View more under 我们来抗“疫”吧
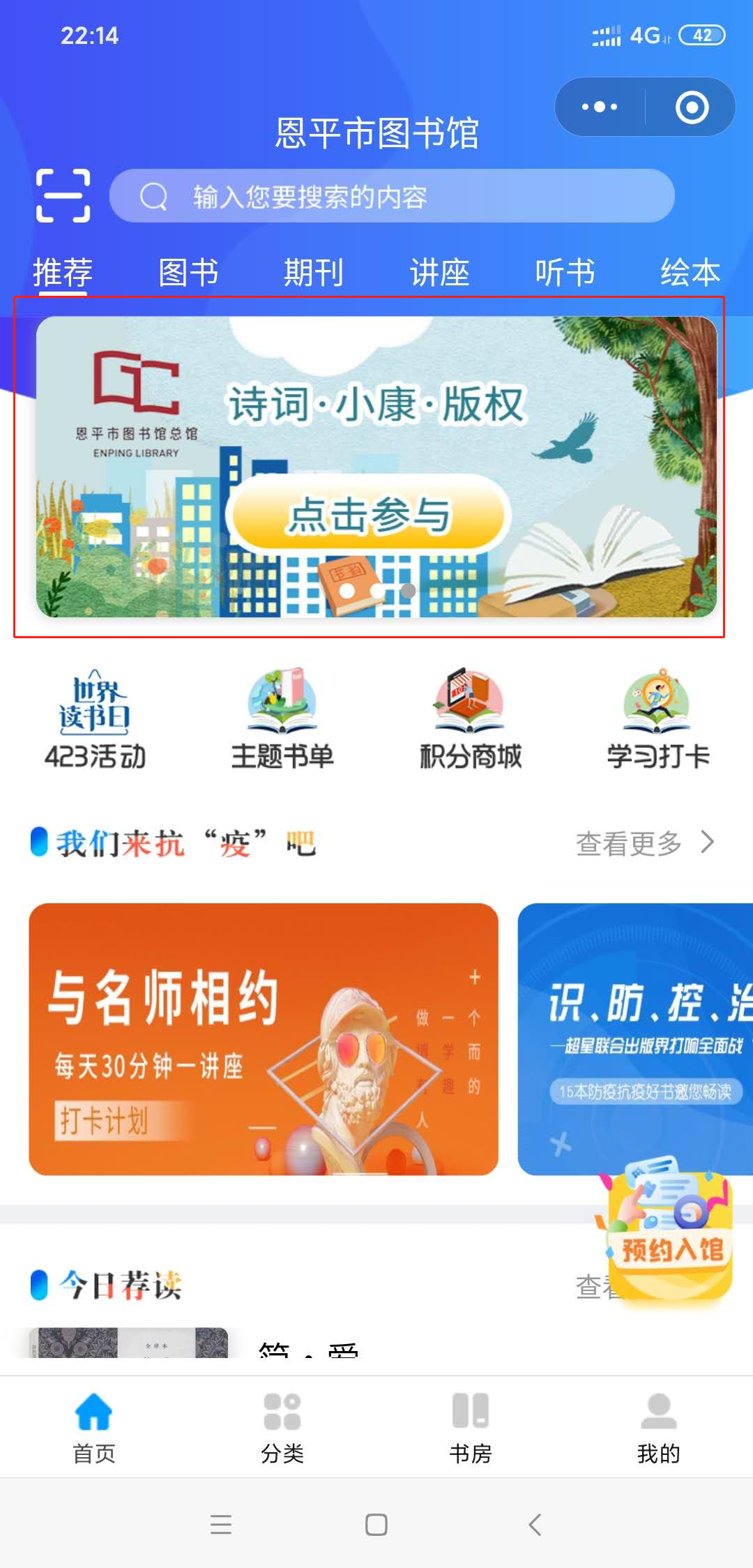This screenshot has width=753, height=1568. point(645,843)
